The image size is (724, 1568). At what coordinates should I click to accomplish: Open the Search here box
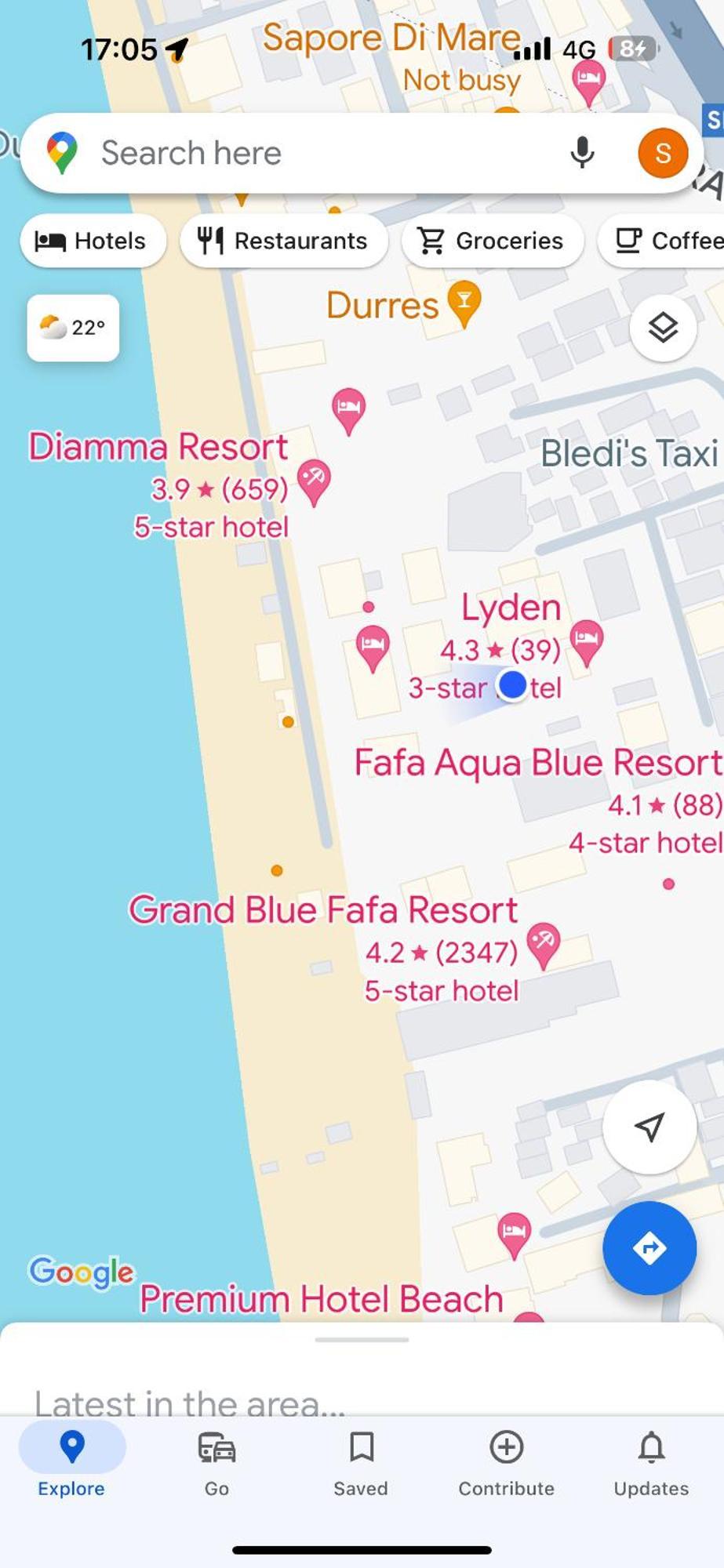(314, 153)
